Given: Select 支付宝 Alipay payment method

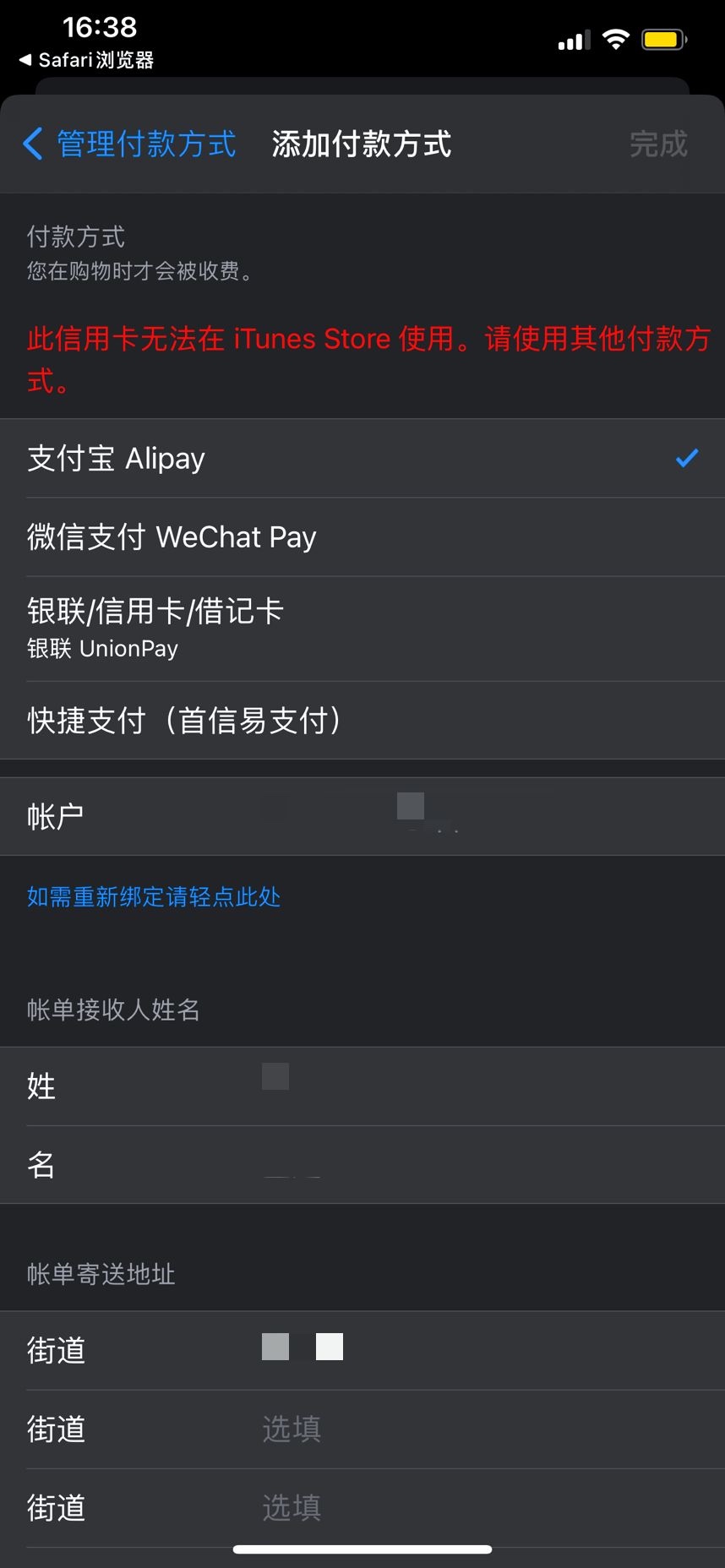Looking at the screenshot, I should (362, 459).
